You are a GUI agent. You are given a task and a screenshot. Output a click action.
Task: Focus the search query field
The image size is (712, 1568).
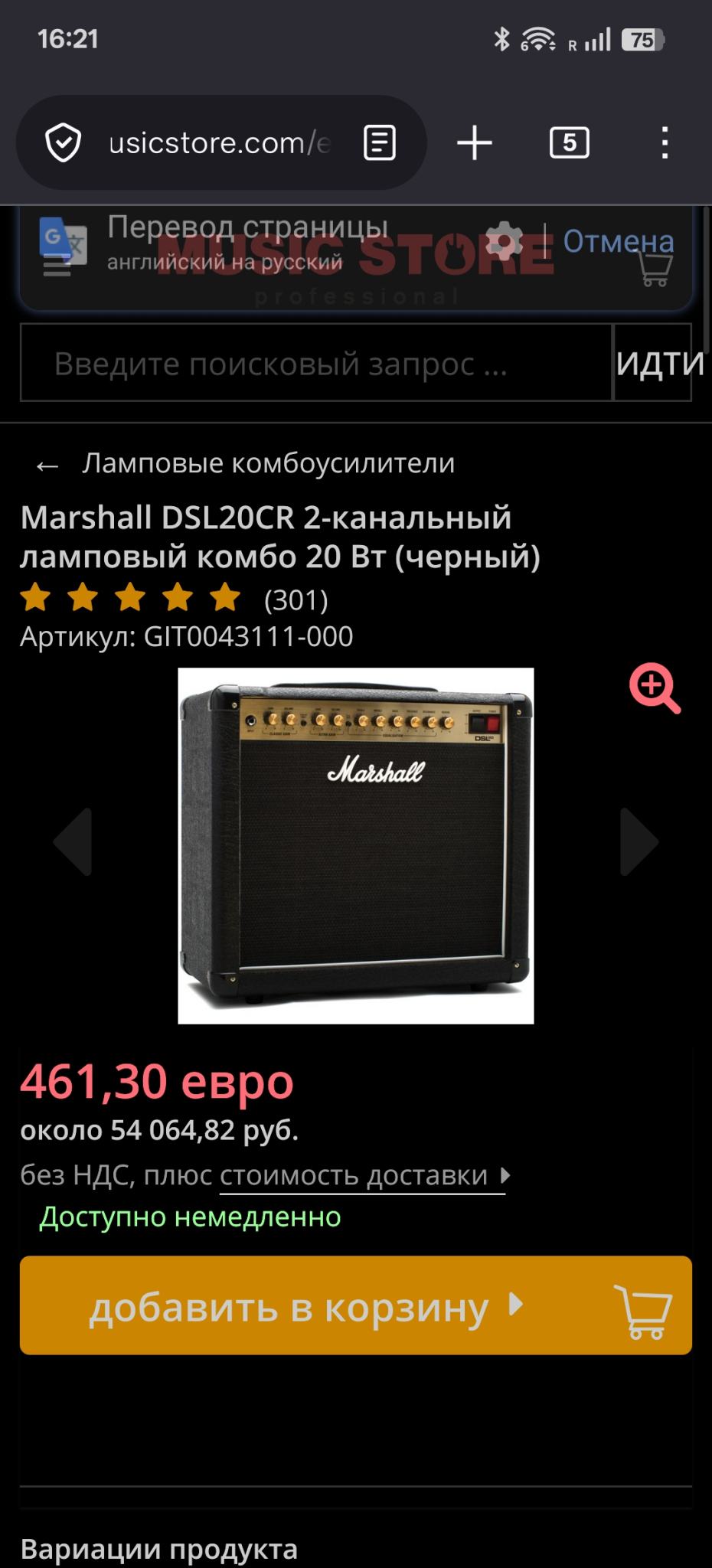tap(315, 363)
